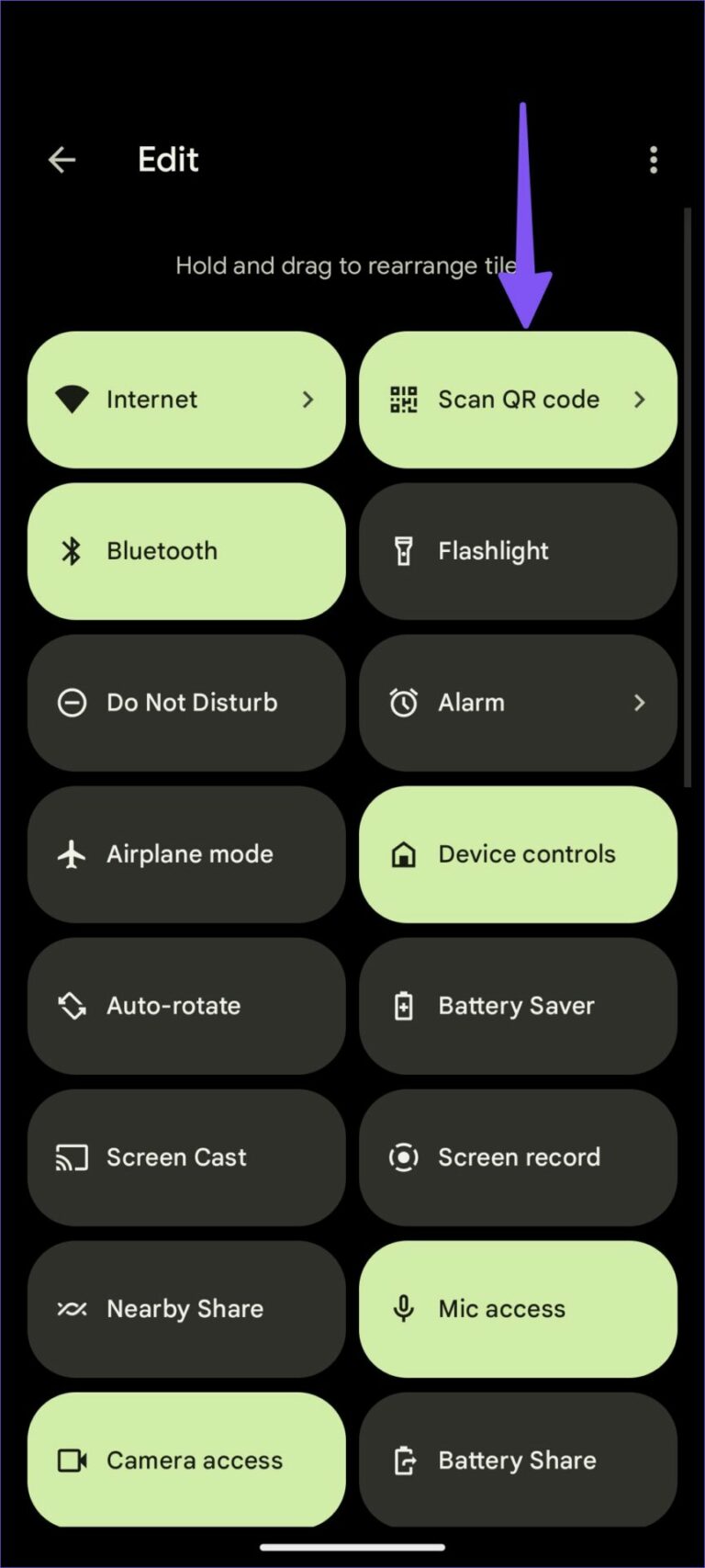
Task: Tap the Alarm tile
Action: click(518, 703)
